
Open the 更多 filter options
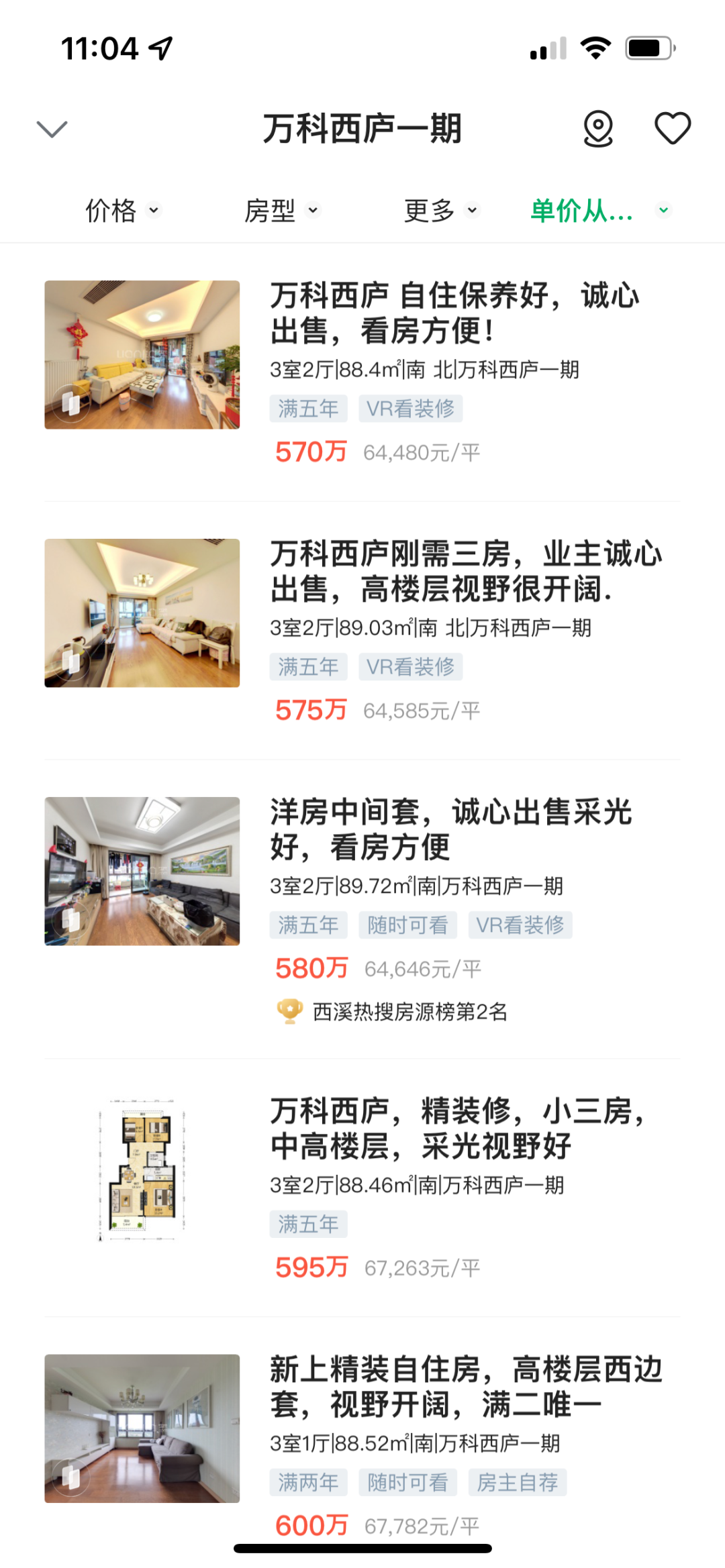[x=441, y=211]
